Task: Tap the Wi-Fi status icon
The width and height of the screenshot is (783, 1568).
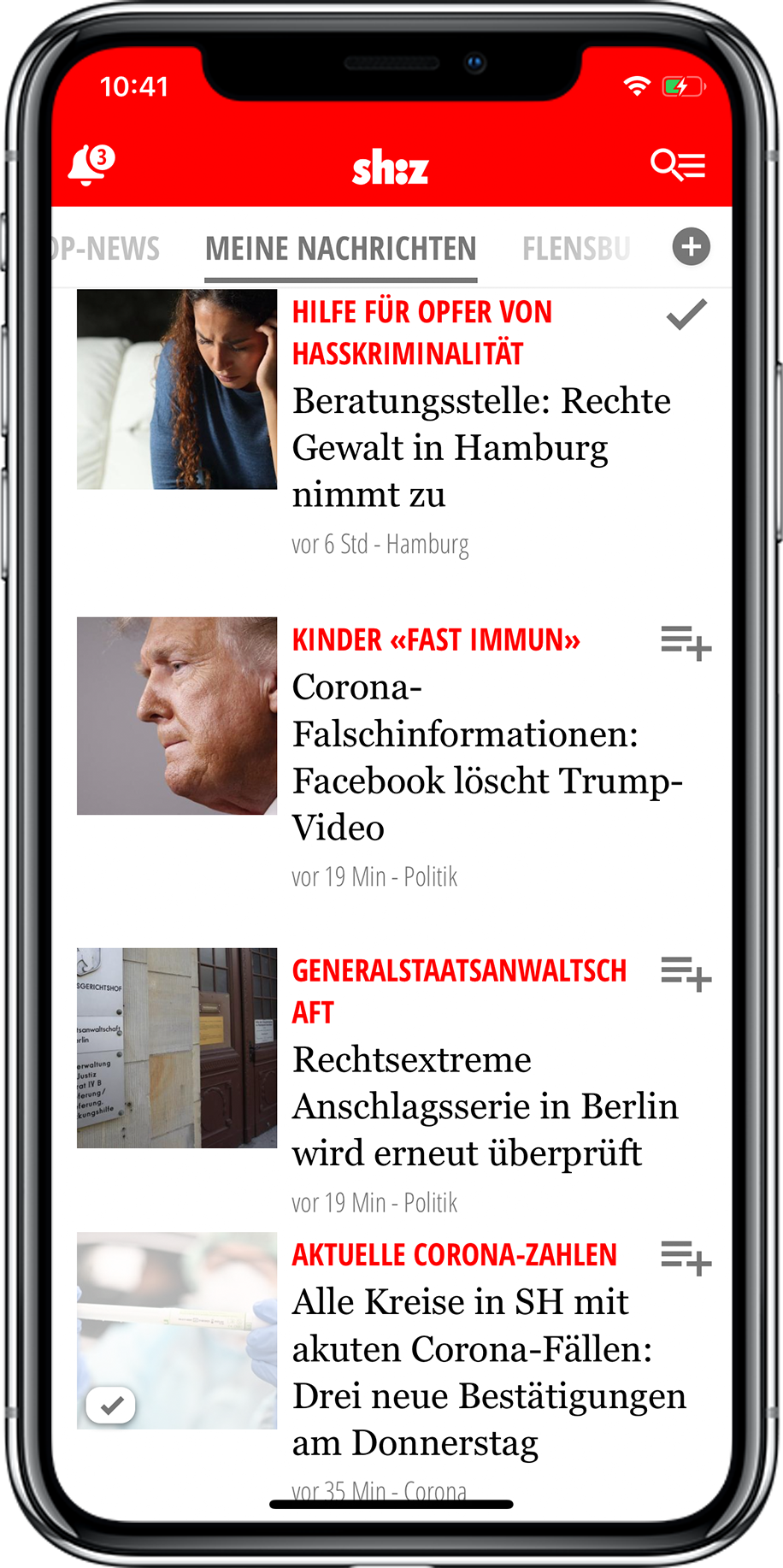Action: (636, 85)
